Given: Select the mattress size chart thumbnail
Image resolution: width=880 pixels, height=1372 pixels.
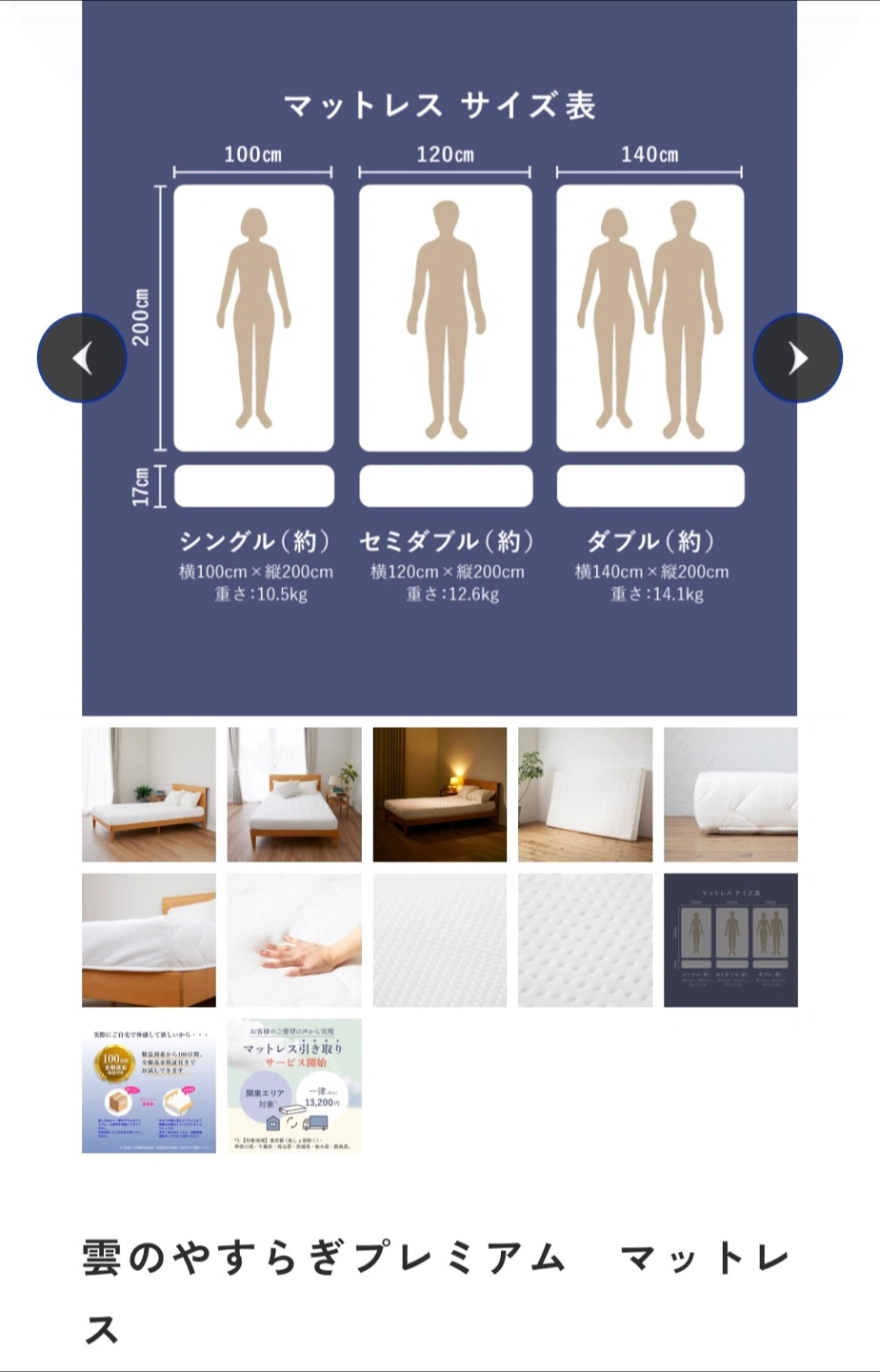Looking at the screenshot, I should (730, 940).
